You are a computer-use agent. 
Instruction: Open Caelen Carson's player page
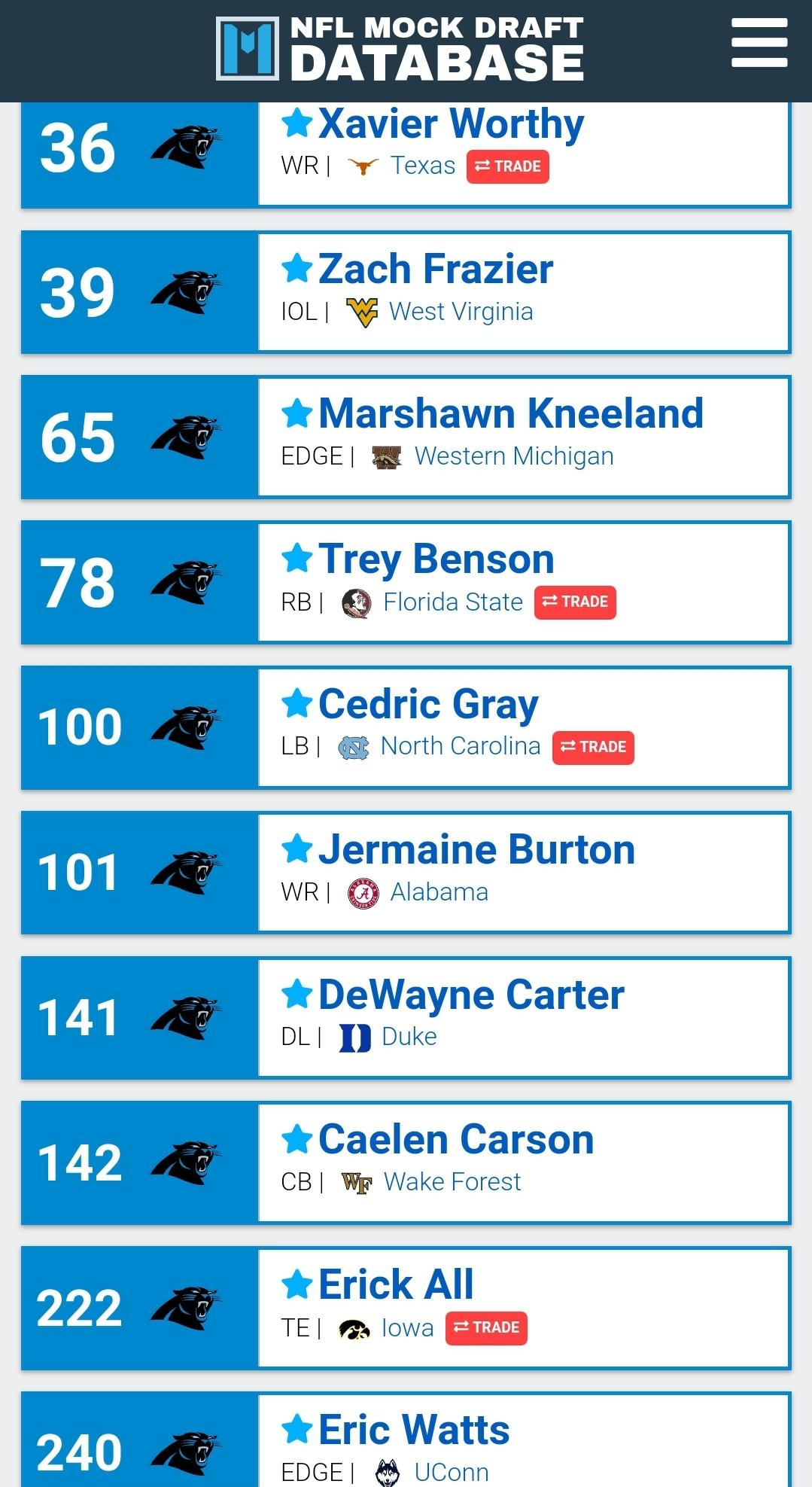(x=456, y=1139)
